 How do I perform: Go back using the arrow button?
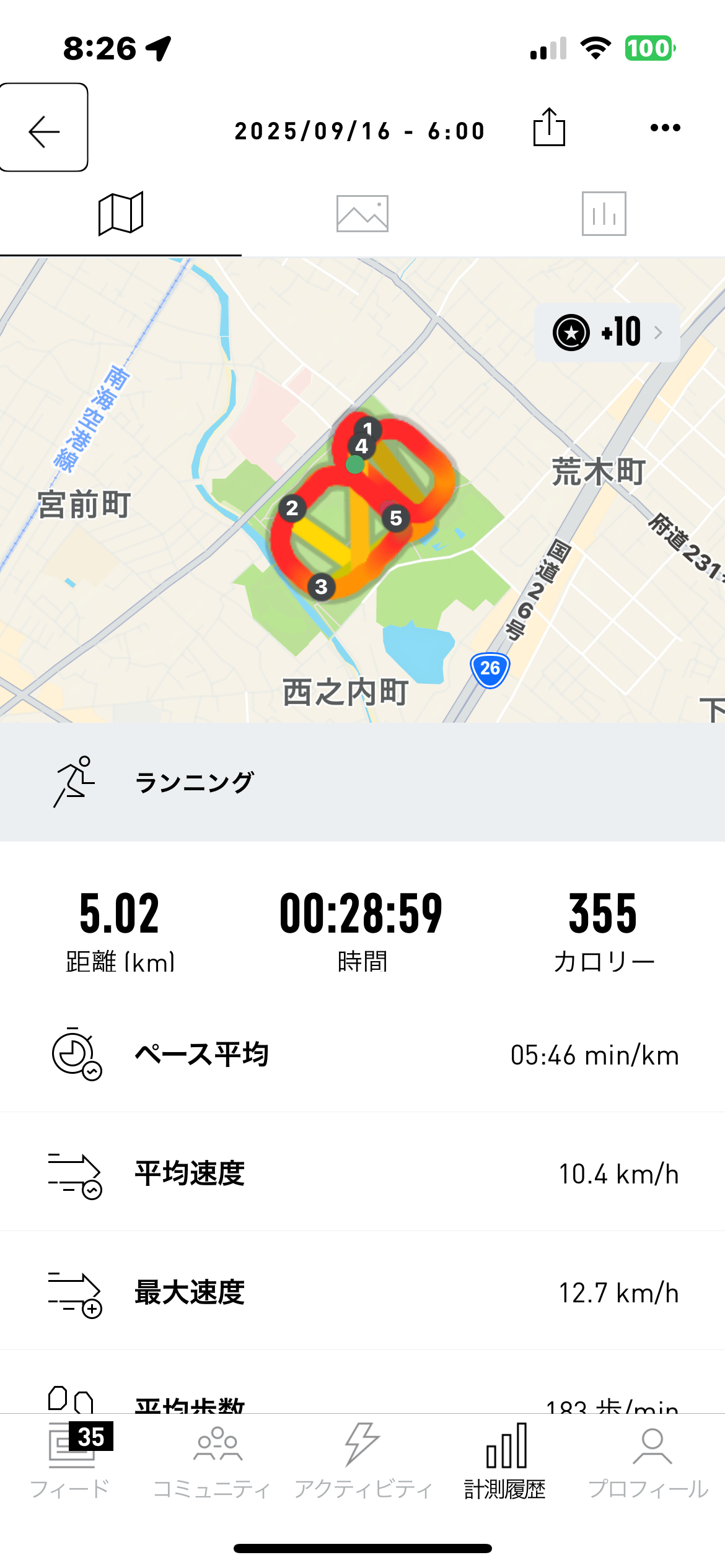point(43,128)
